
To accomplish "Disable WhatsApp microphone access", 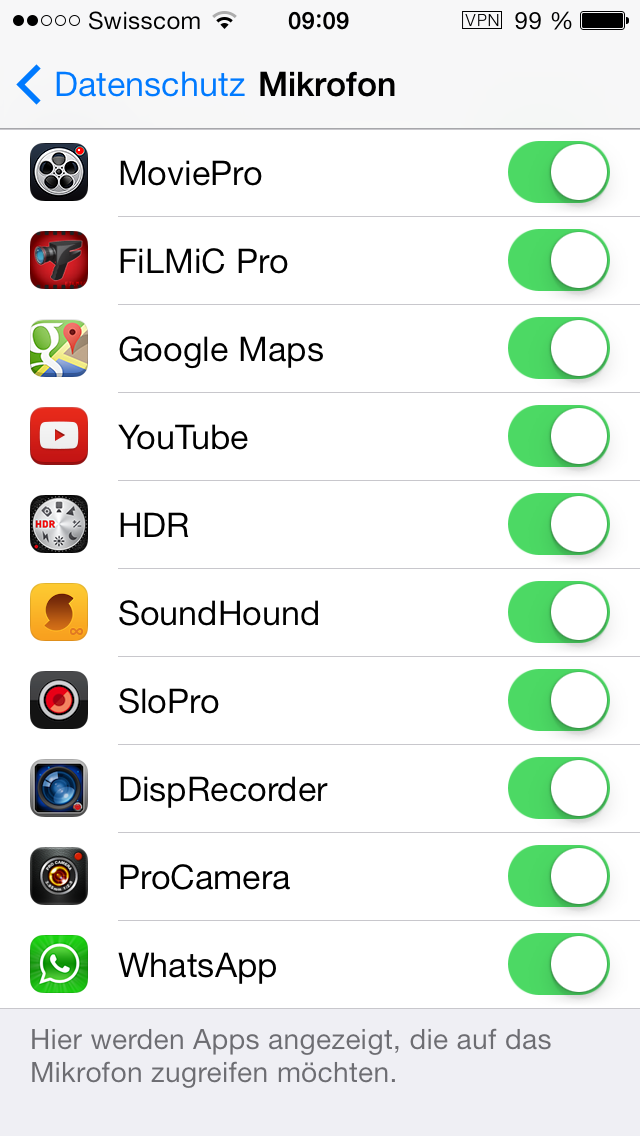I will point(559,964).
